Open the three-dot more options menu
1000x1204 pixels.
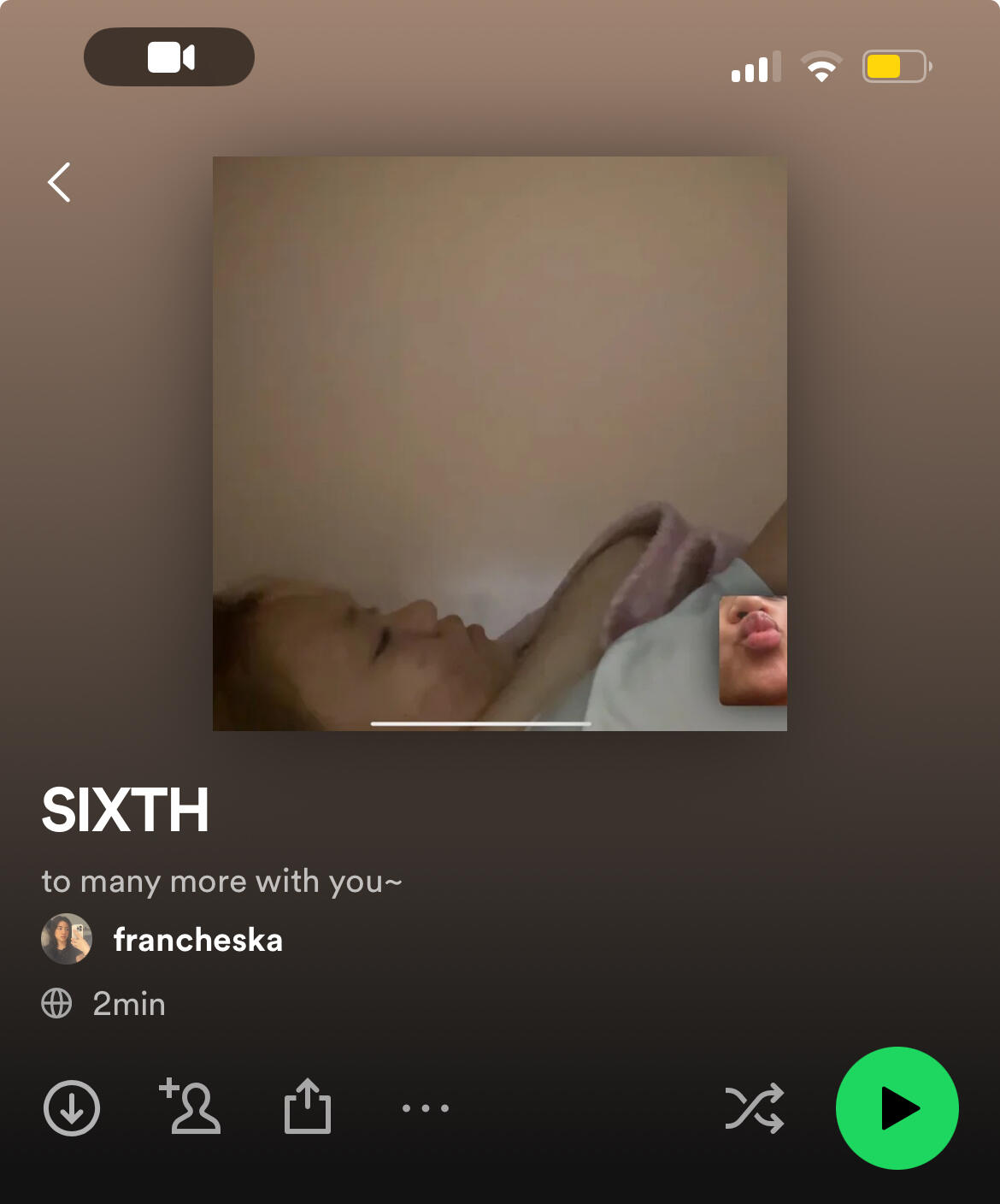pos(426,1108)
